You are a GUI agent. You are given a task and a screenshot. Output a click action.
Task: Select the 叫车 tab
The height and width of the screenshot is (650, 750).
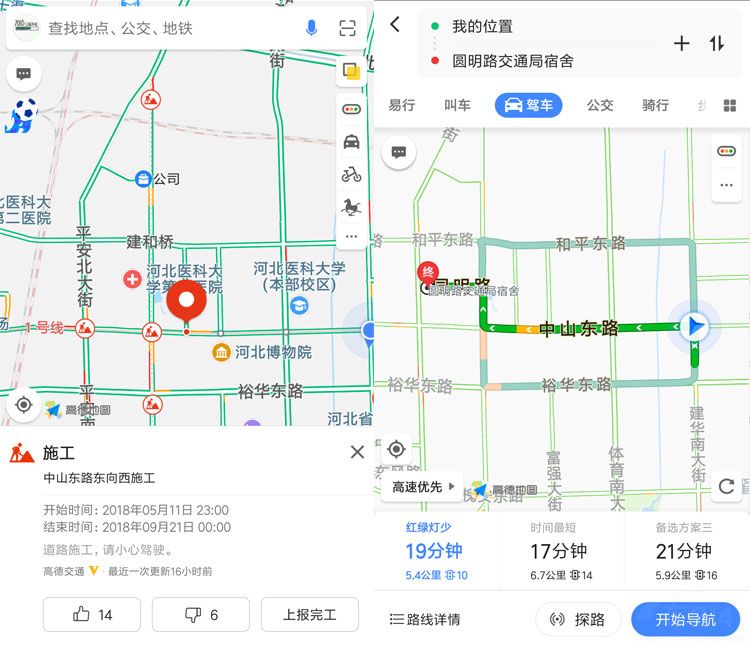tap(457, 105)
